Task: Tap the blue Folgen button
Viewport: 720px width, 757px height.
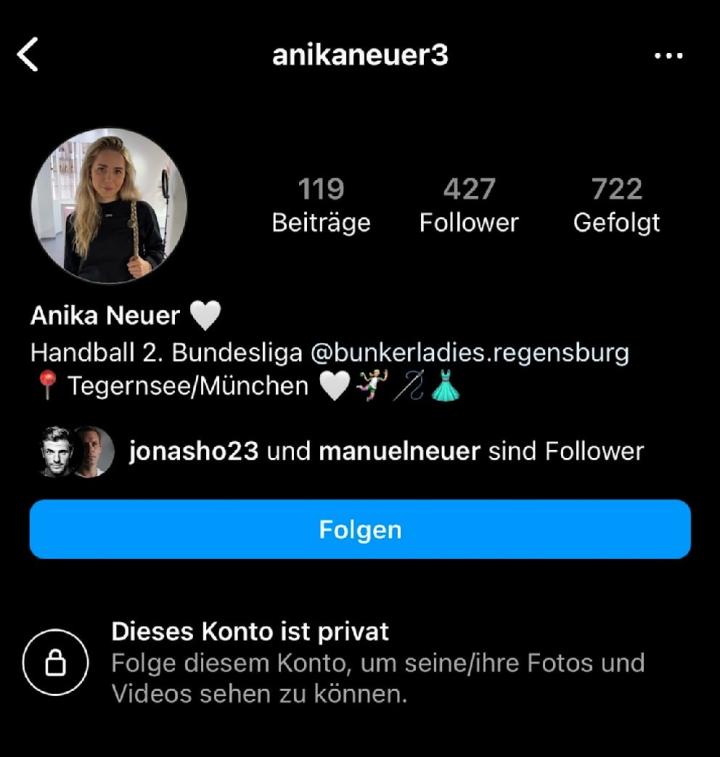Action: click(x=360, y=529)
